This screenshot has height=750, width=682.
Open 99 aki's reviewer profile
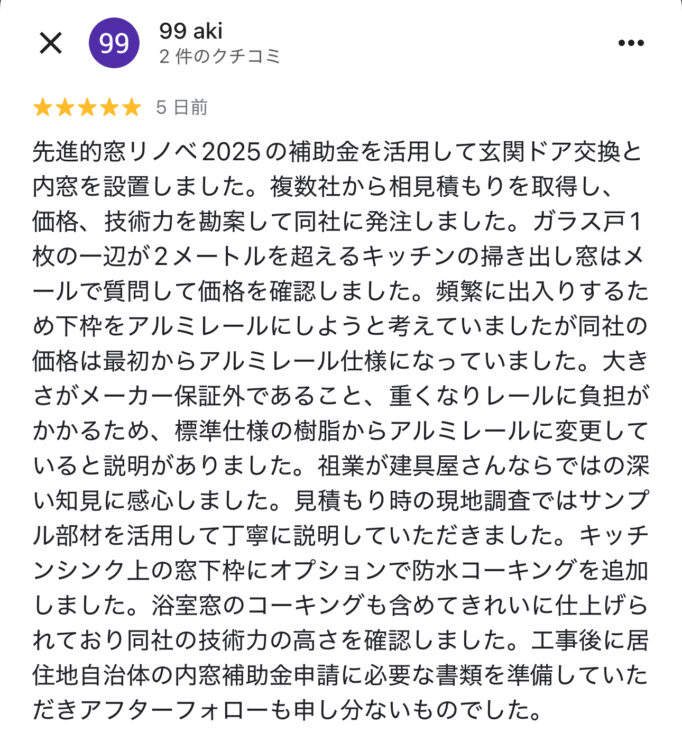point(190,32)
